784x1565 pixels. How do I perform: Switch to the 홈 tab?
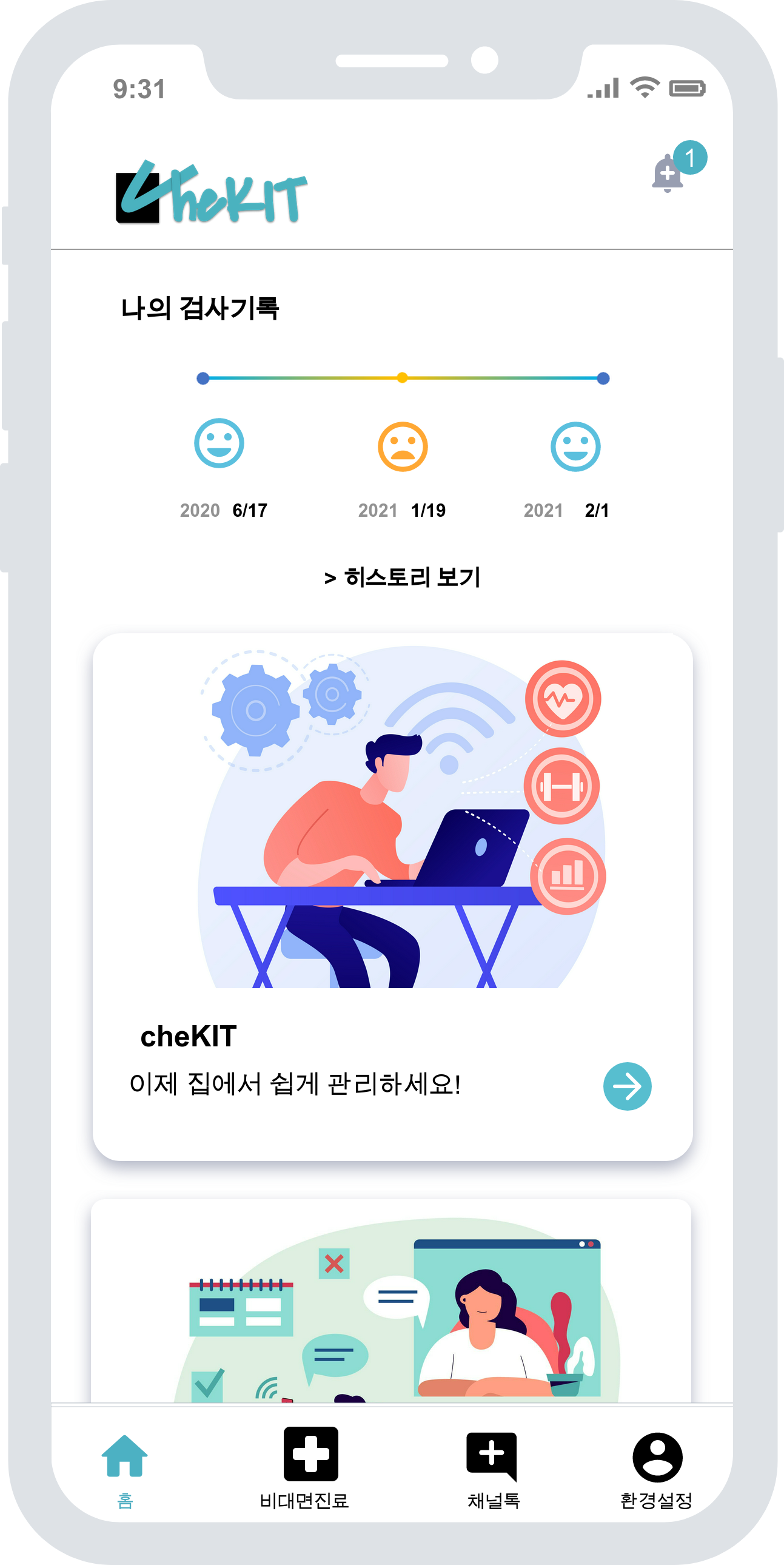pyautogui.click(x=124, y=1469)
